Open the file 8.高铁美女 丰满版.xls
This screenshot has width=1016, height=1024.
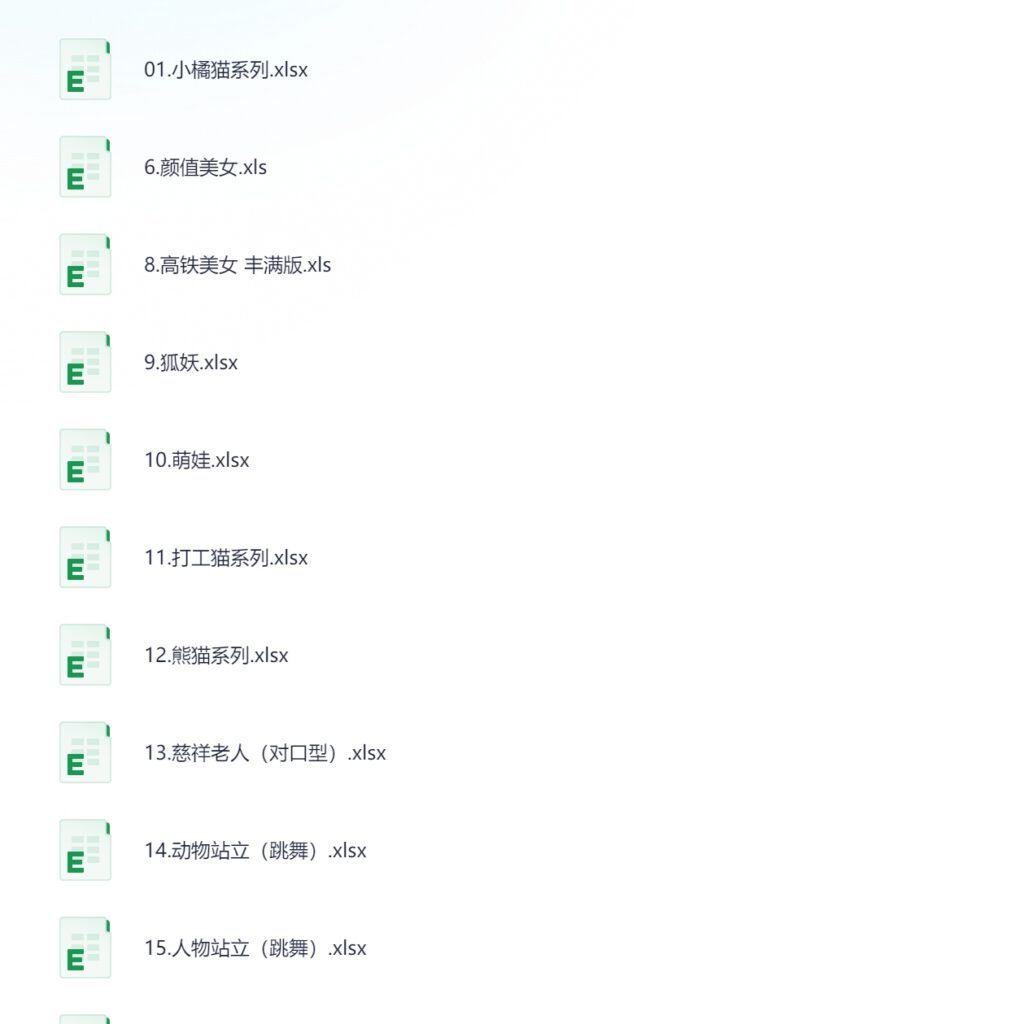click(237, 265)
